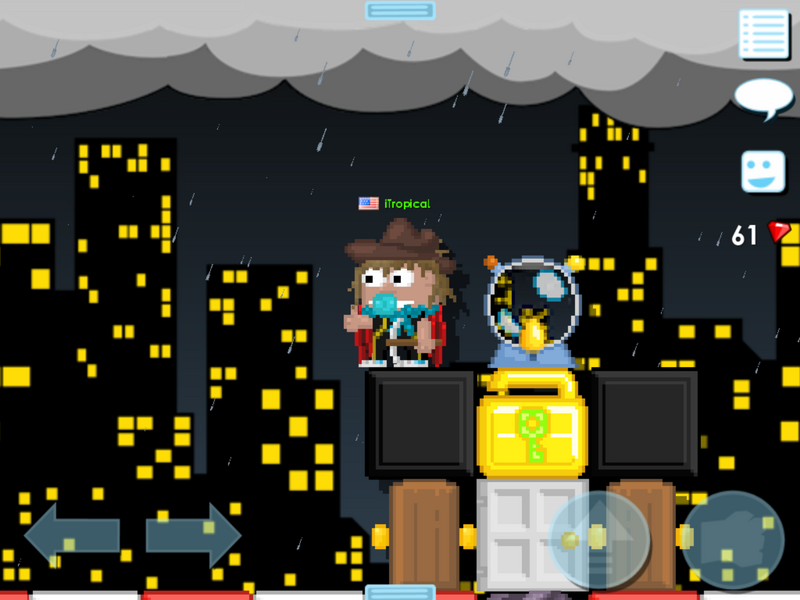
Task: Move right with the right arrow
Action: tap(194, 535)
